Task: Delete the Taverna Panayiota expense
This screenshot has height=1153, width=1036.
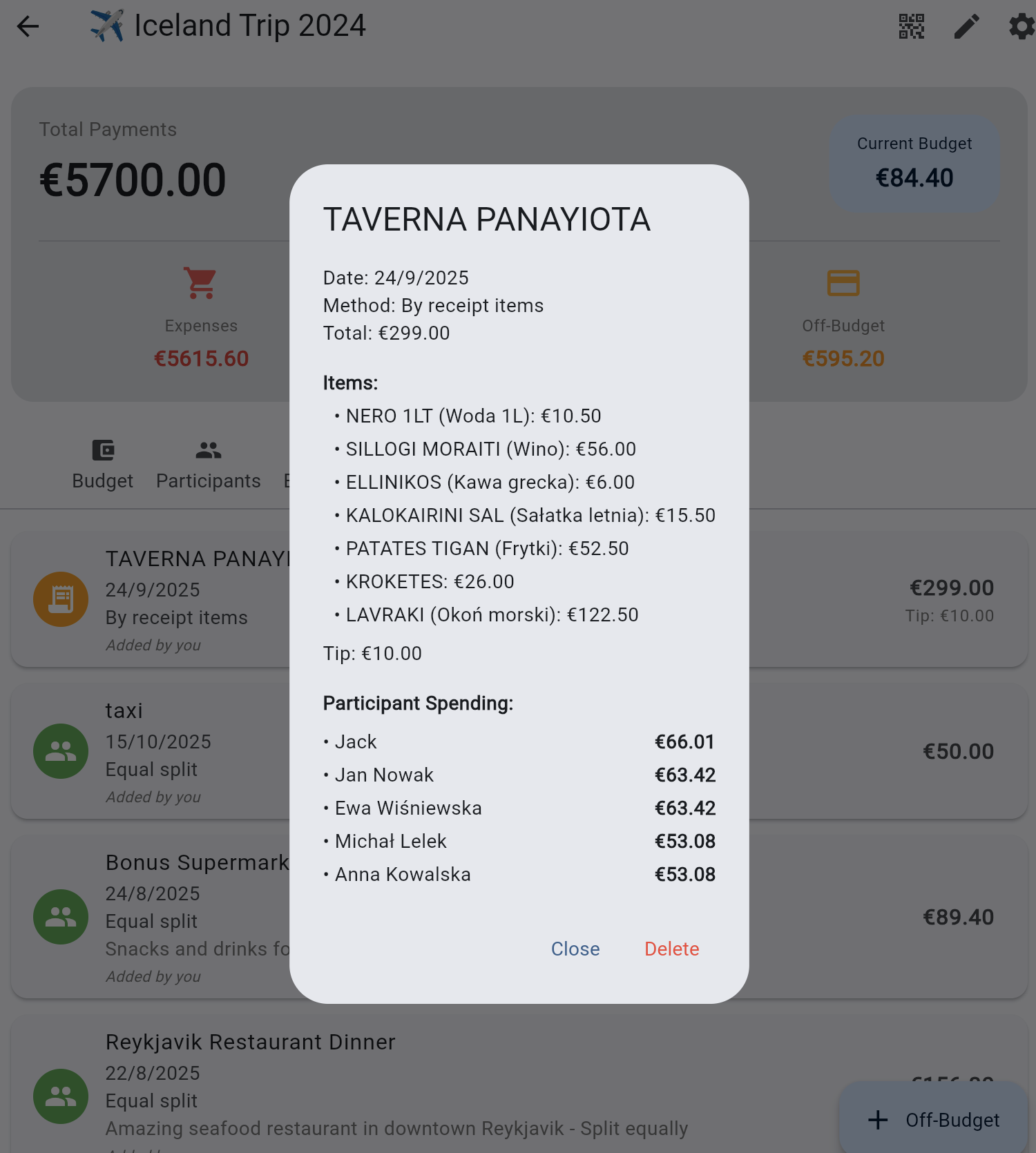Action: (671, 949)
